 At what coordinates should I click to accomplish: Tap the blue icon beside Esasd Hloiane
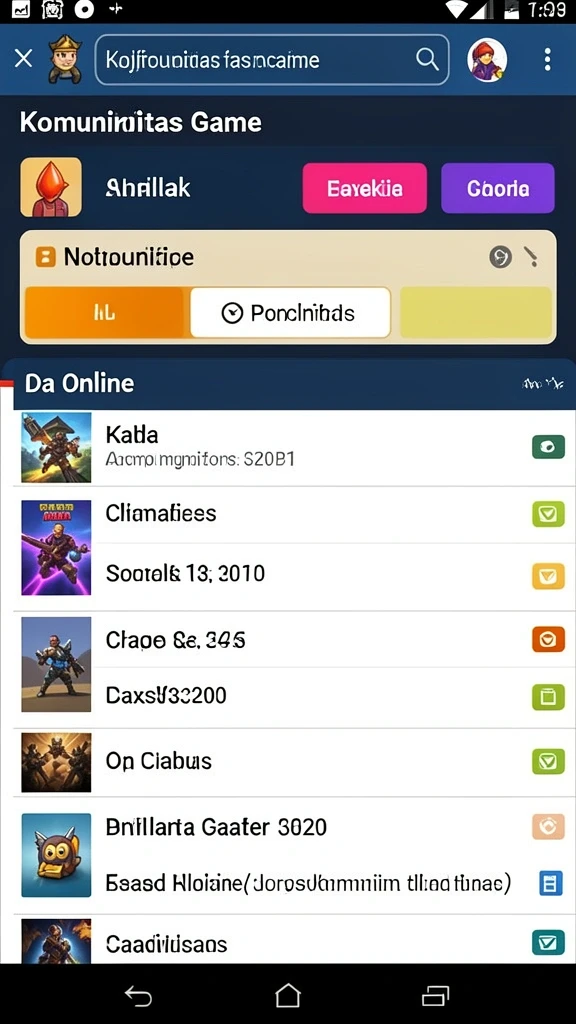coord(550,884)
